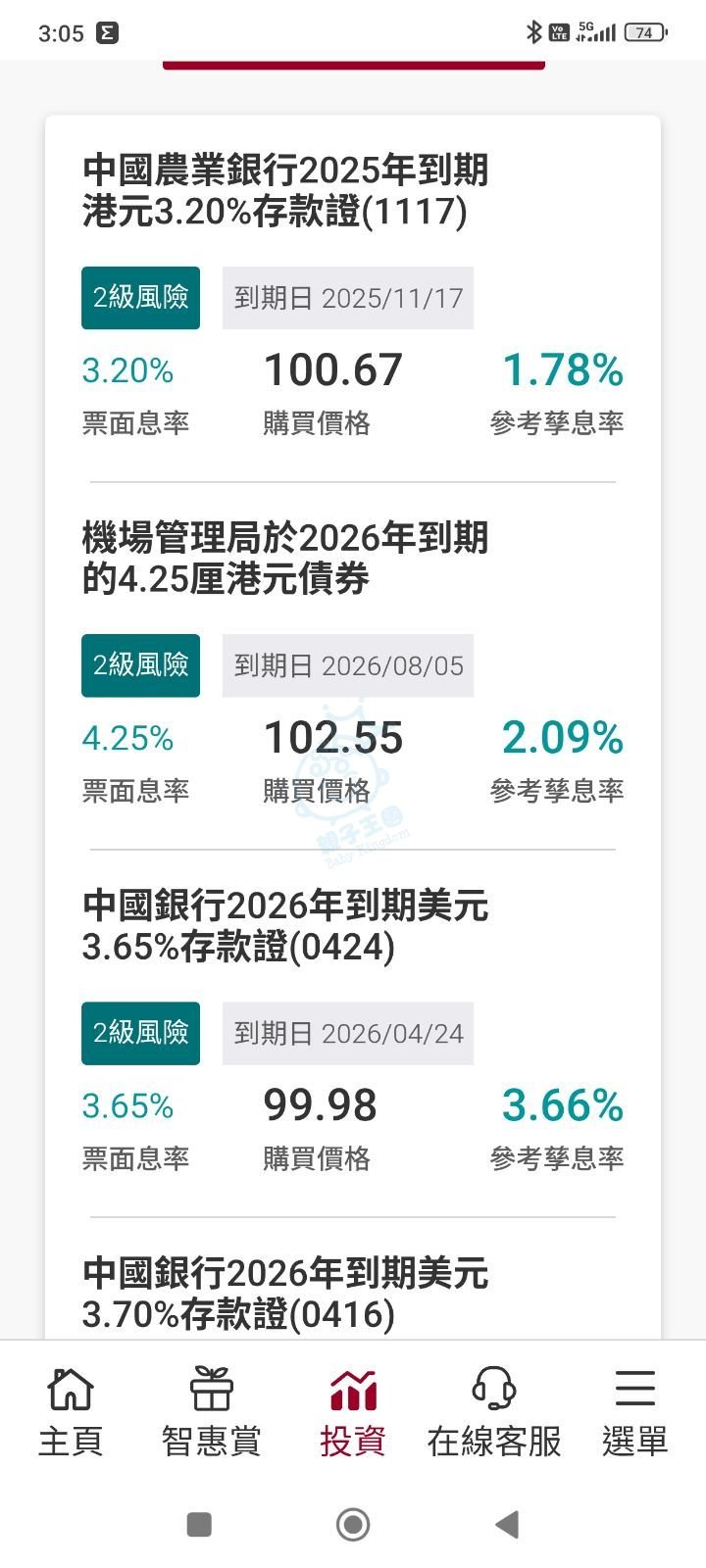
Task: Open 在線客服 support
Action: 494,1411
